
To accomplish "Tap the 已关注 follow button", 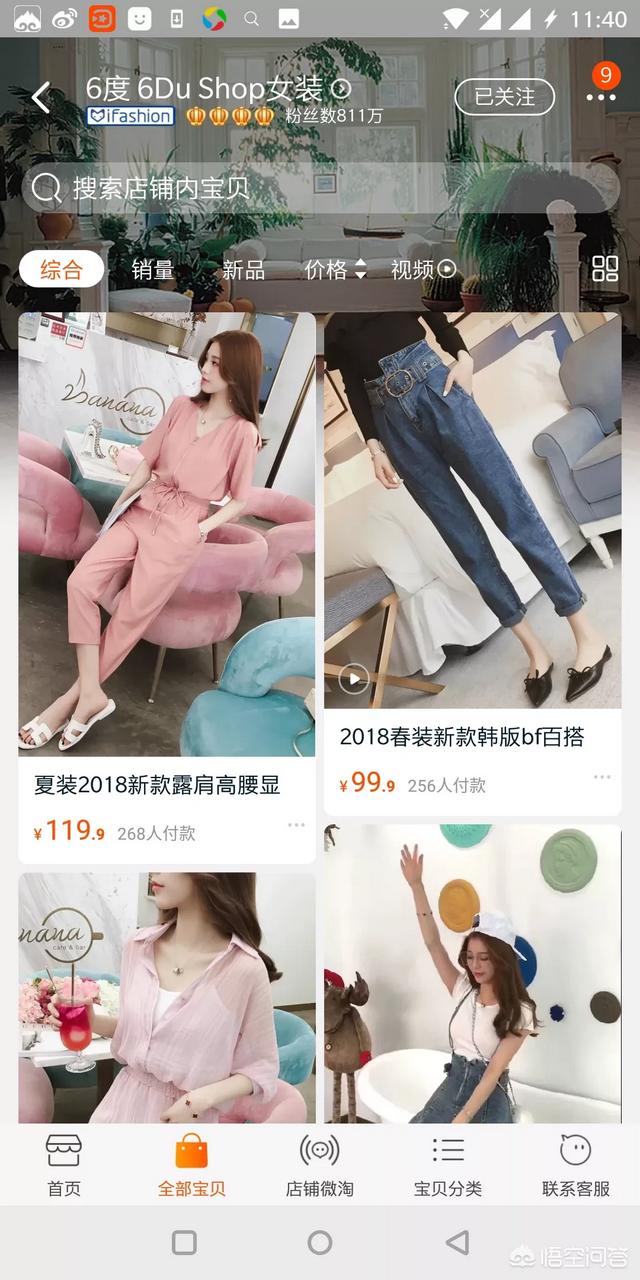I will click(504, 96).
